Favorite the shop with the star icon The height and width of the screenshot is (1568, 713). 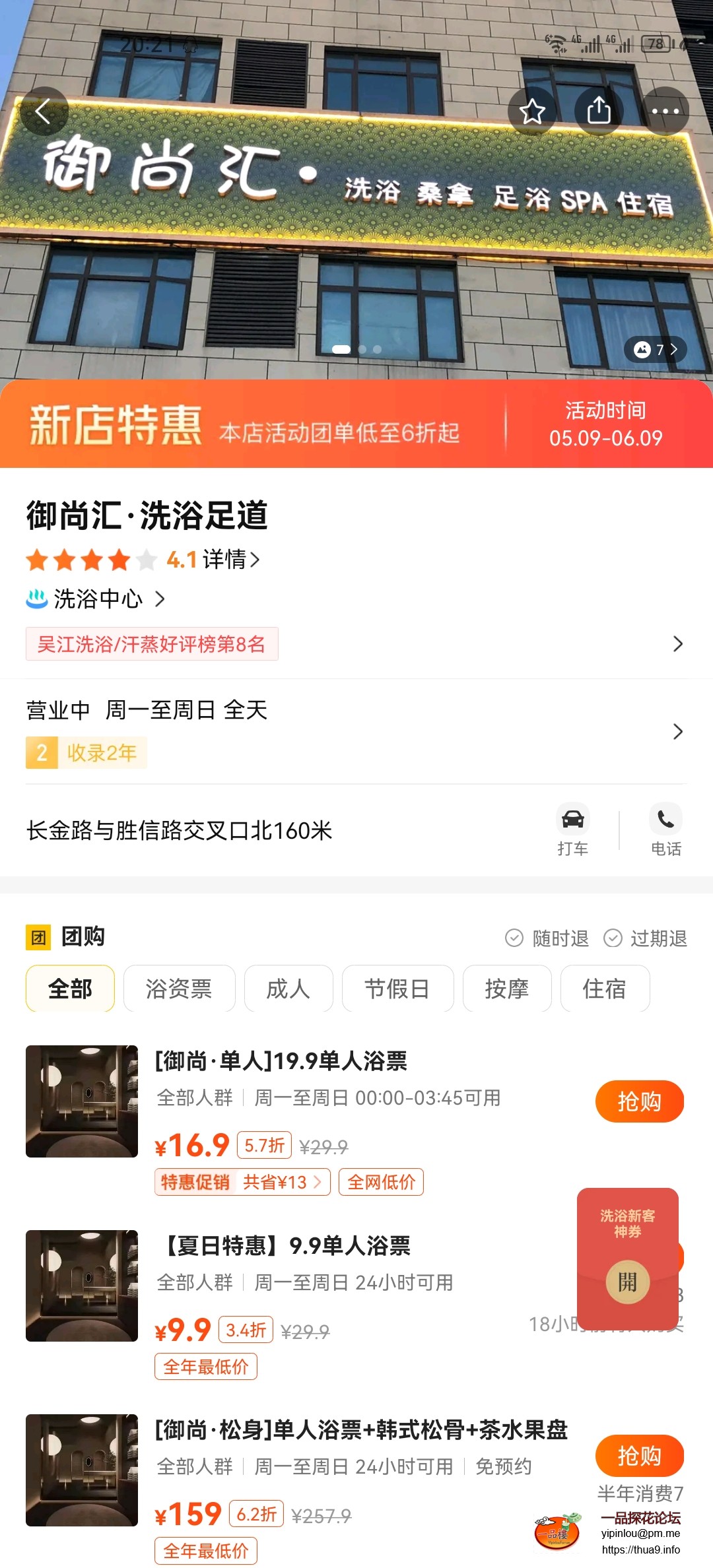532,111
